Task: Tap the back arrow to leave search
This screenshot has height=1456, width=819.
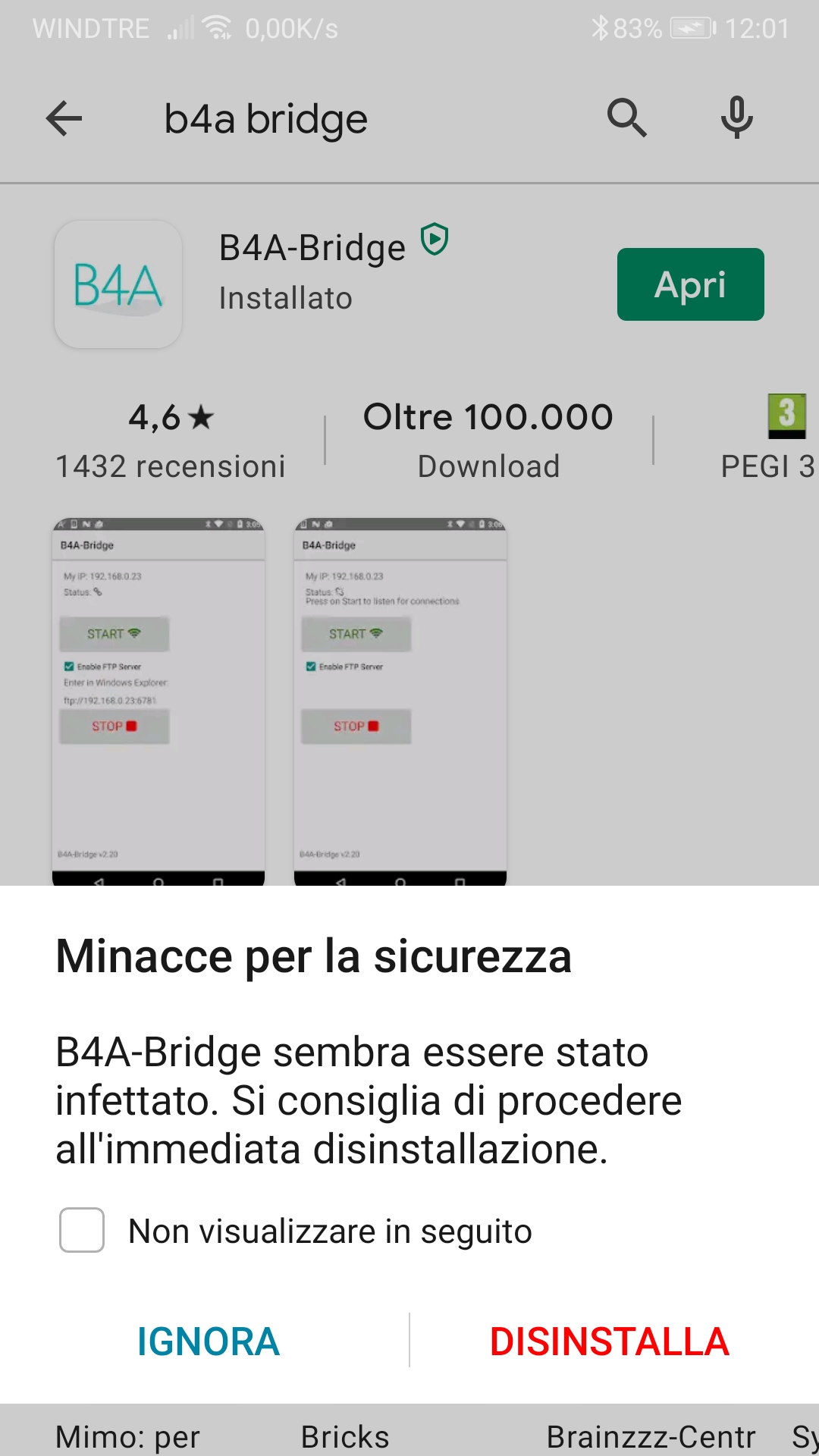Action: tap(64, 118)
